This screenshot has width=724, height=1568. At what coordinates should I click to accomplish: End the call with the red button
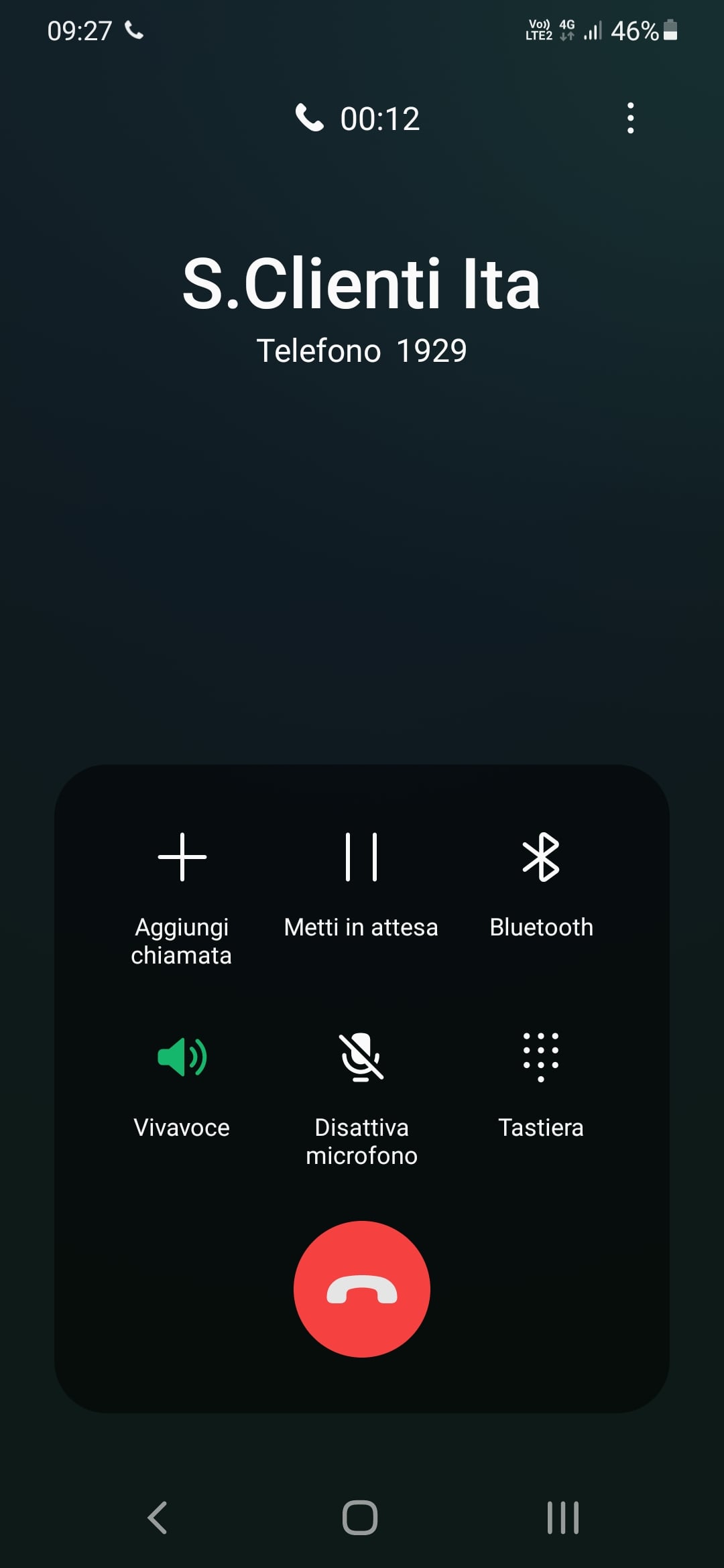pyautogui.click(x=362, y=1289)
